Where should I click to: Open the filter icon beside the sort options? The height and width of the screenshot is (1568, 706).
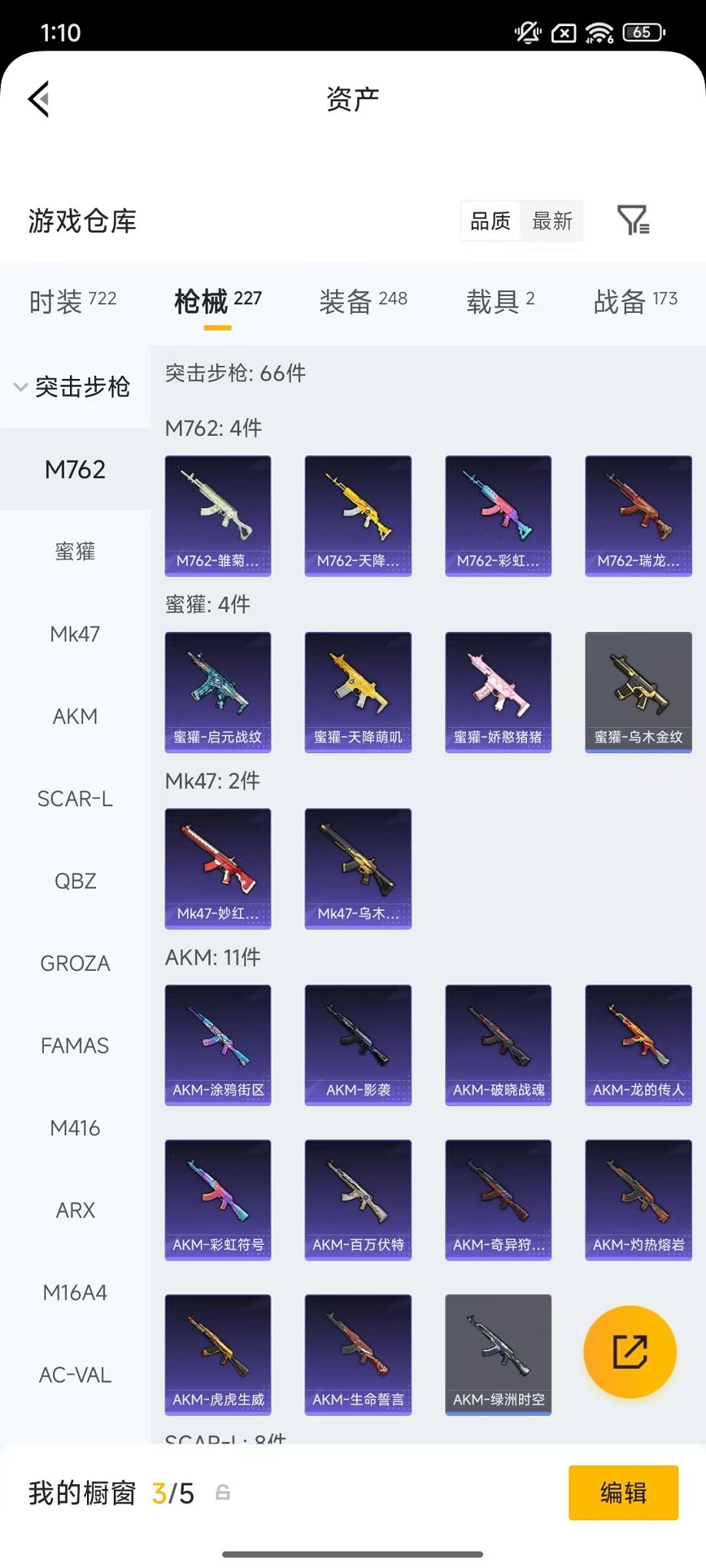pyautogui.click(x=633, y=221)
